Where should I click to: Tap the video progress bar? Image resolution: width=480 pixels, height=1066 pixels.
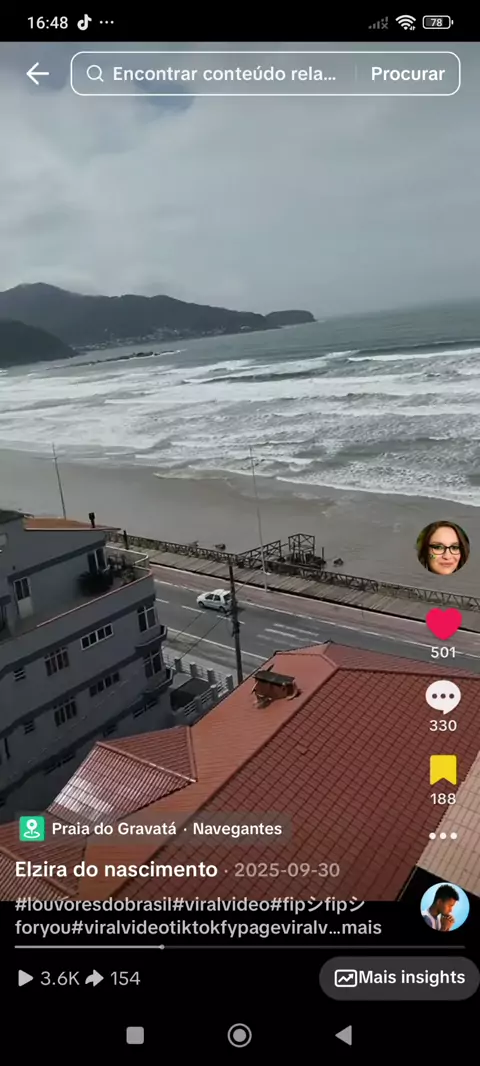(239, 946)
